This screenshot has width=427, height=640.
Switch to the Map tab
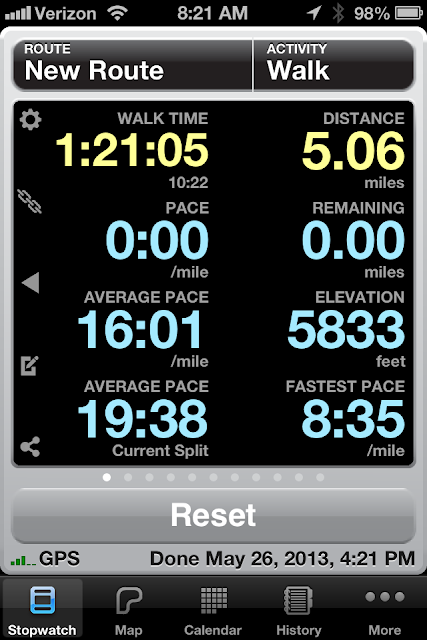click(x=129, y=611)
